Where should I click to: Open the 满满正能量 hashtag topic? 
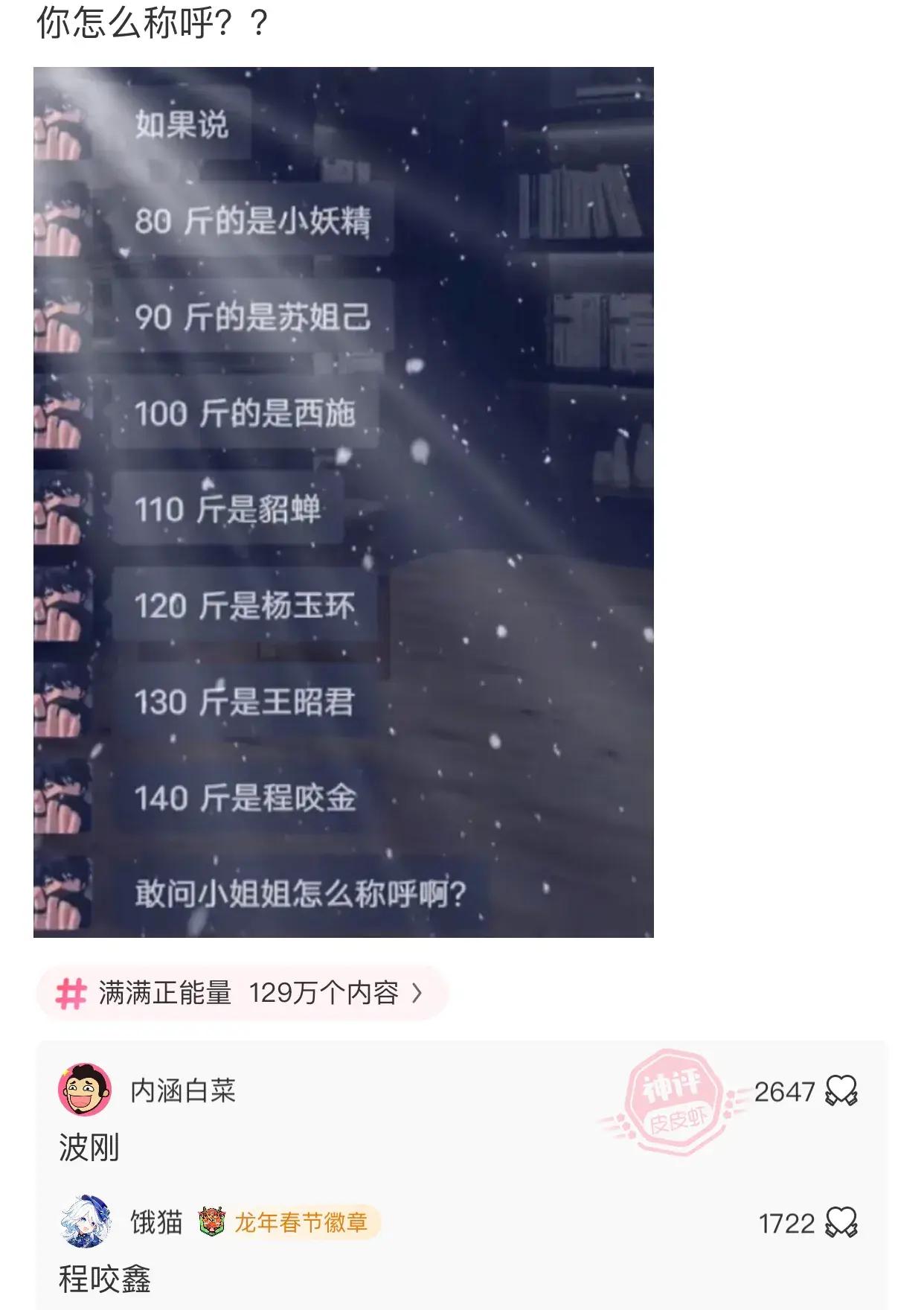(242, 993)
